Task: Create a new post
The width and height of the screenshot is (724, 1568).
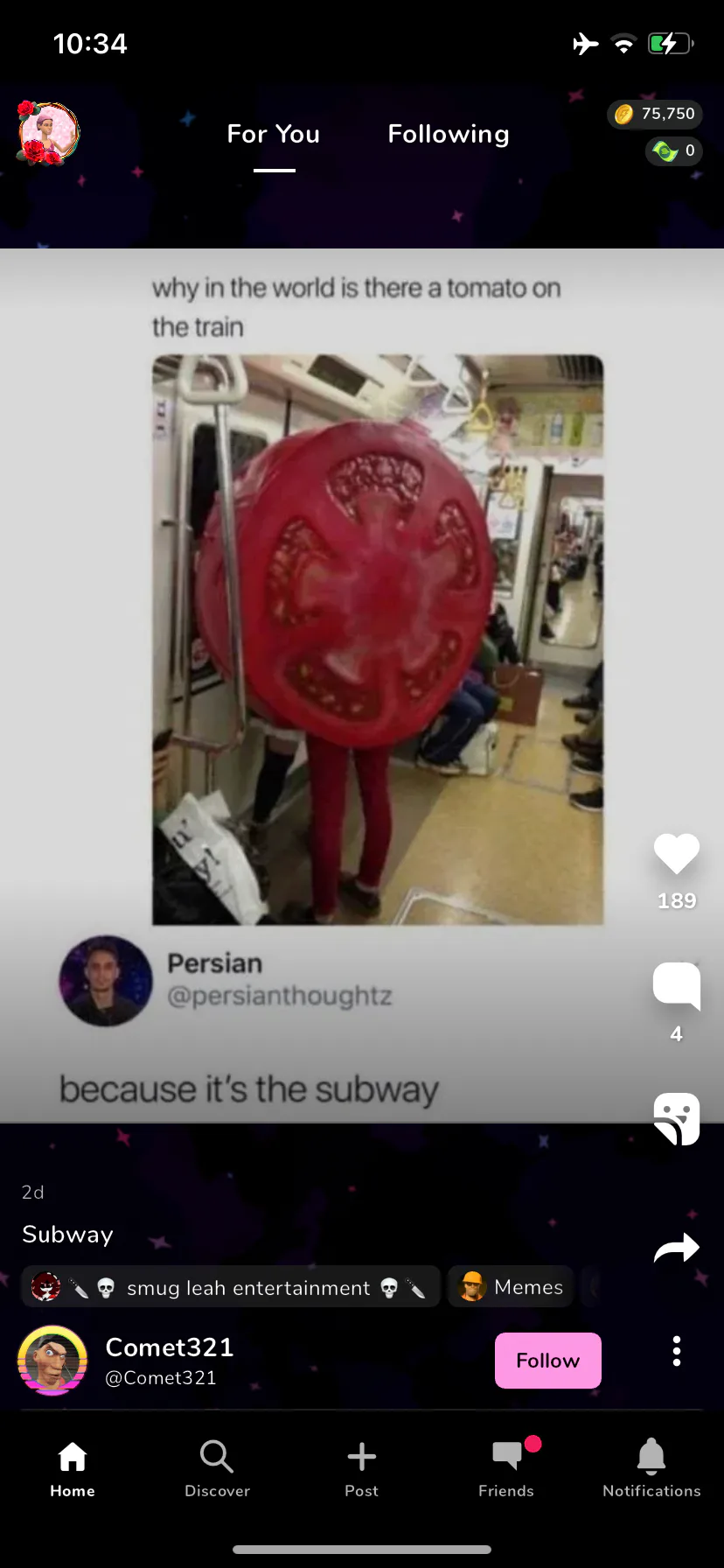Action: pos(361,1468)
